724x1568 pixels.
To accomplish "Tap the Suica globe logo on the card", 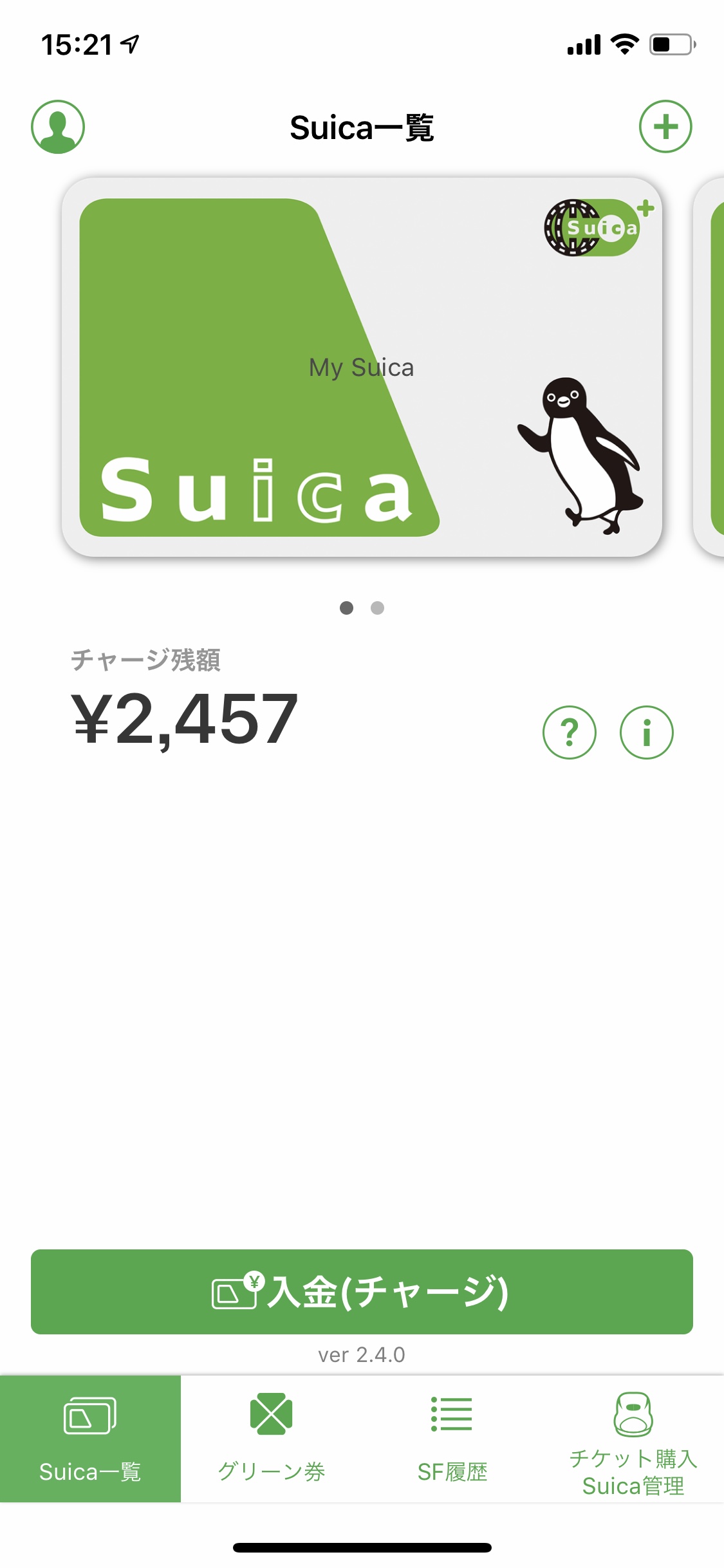I will coord(595,229).
